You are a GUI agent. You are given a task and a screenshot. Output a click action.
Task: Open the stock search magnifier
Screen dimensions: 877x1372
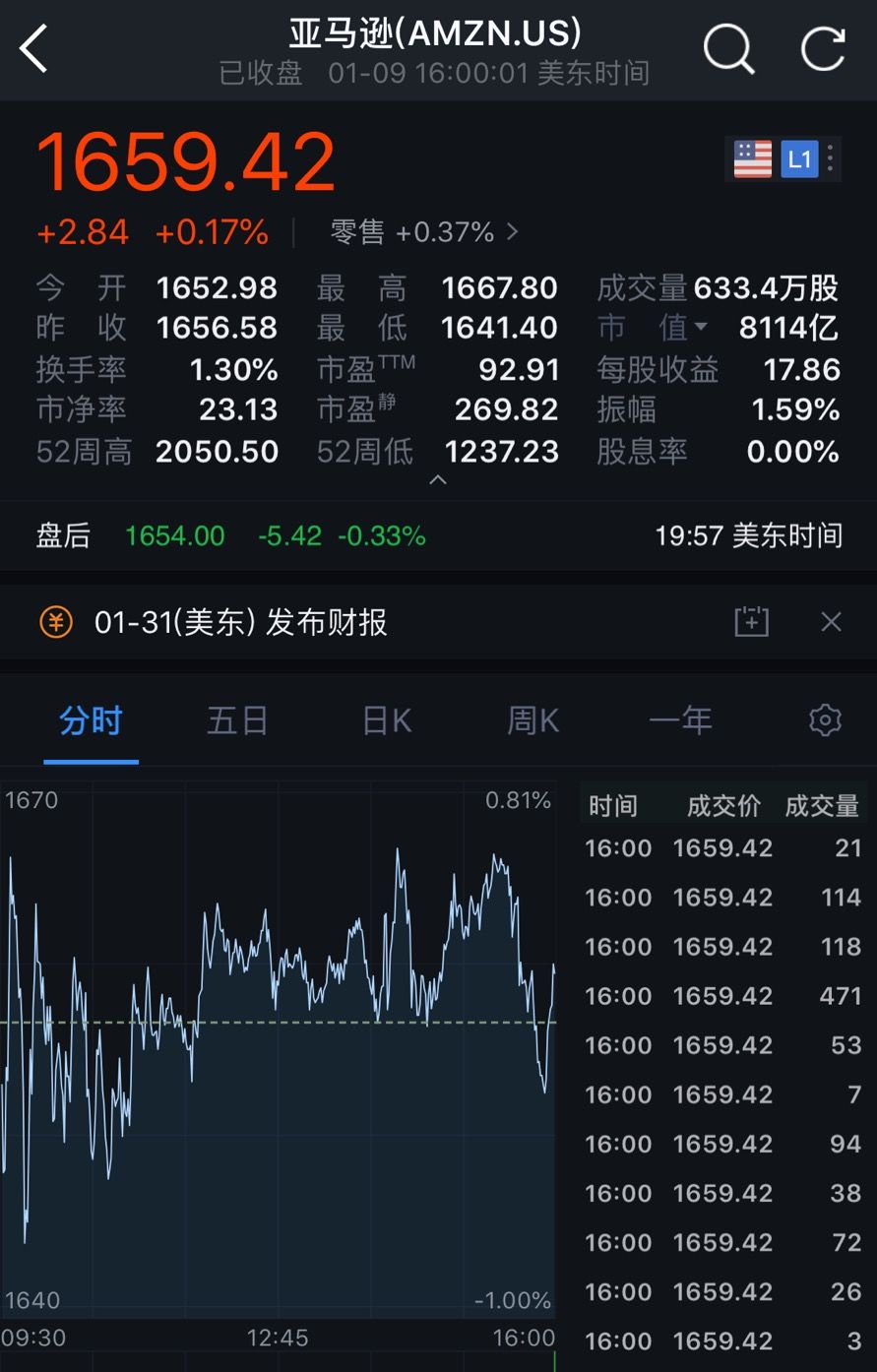(x=728, y=49)
